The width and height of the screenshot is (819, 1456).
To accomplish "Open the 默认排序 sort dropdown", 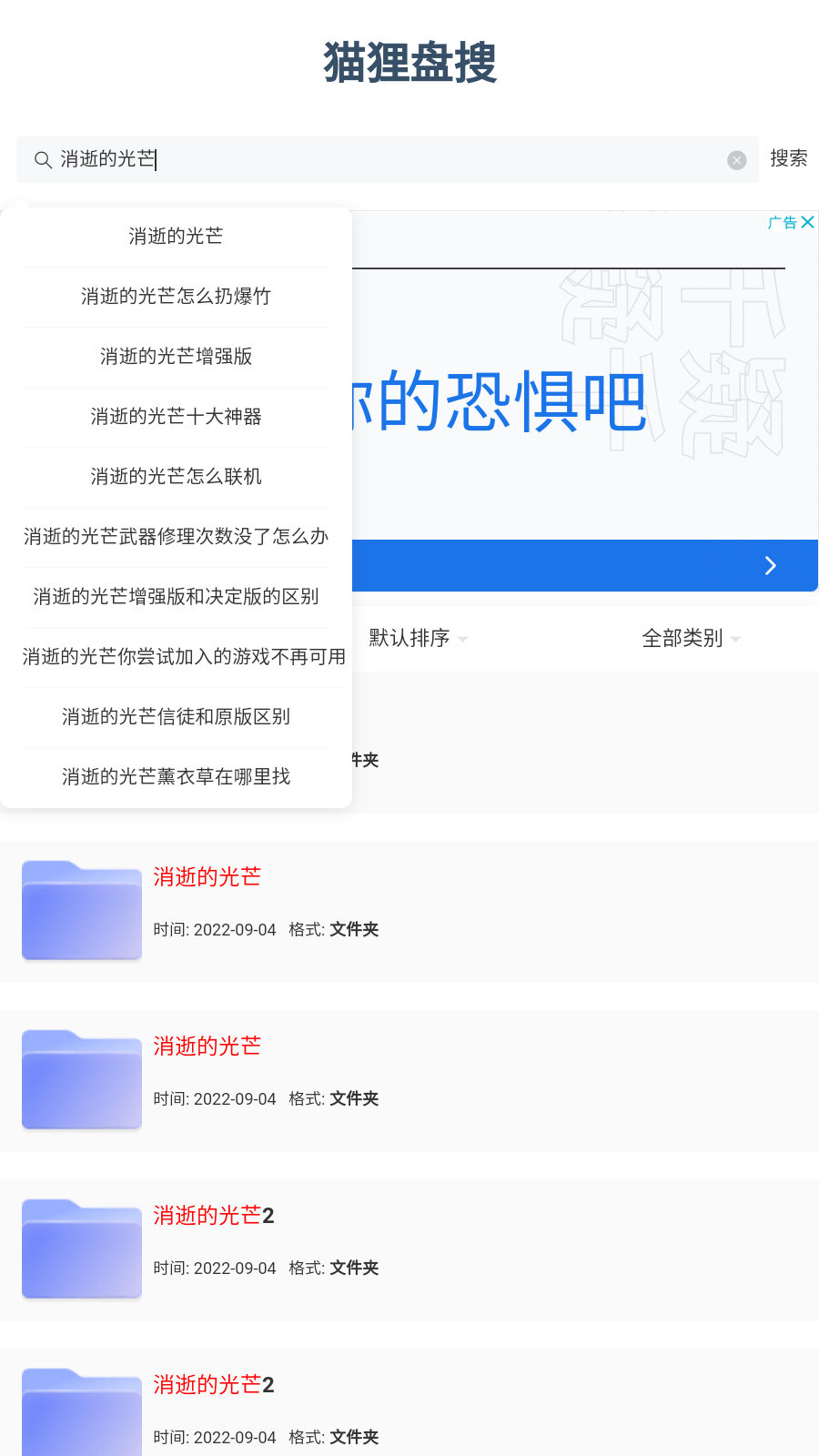I will pos(408,638).
